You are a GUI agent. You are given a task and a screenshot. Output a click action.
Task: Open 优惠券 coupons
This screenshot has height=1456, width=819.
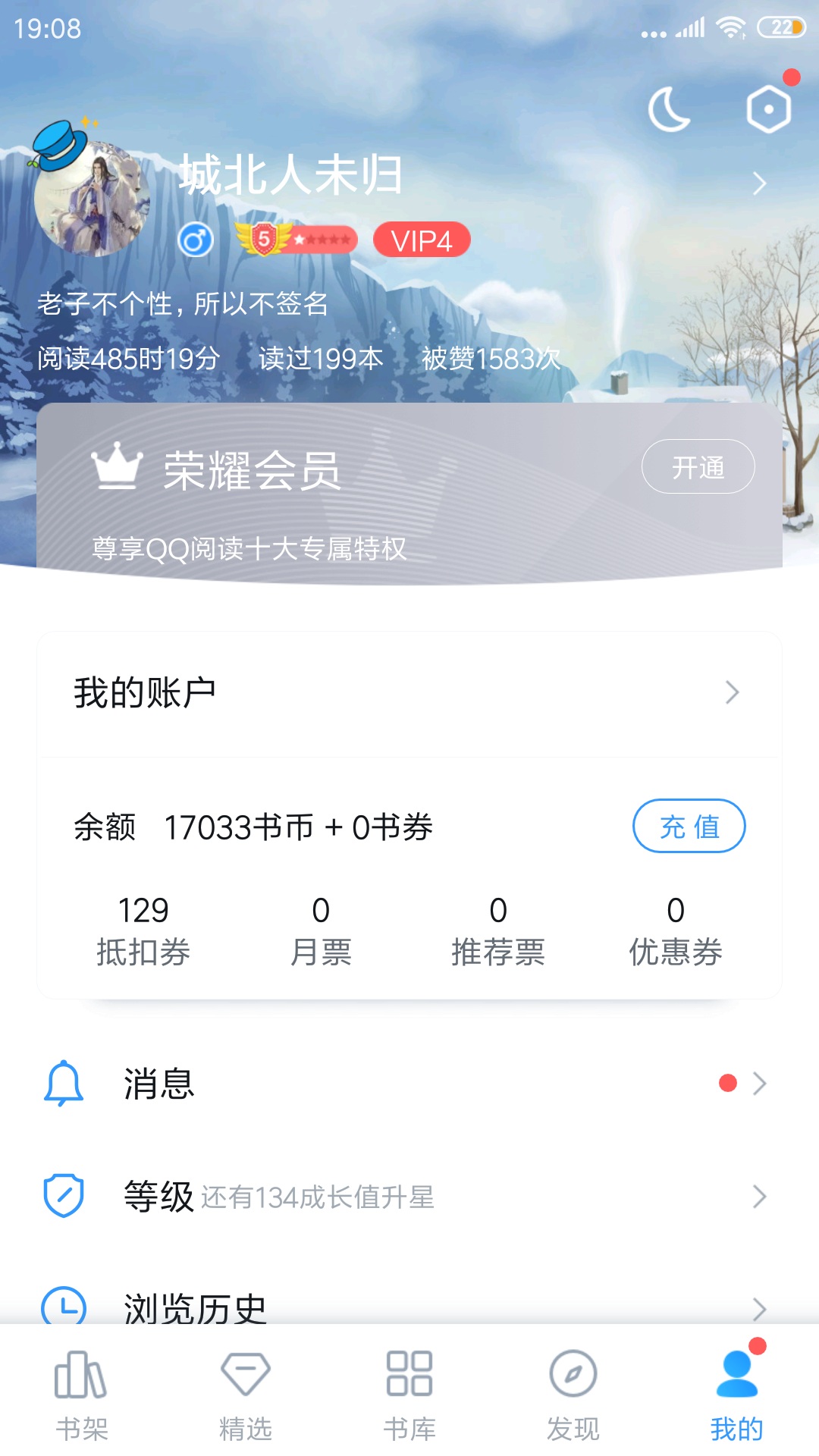click(x=676, y=930)
